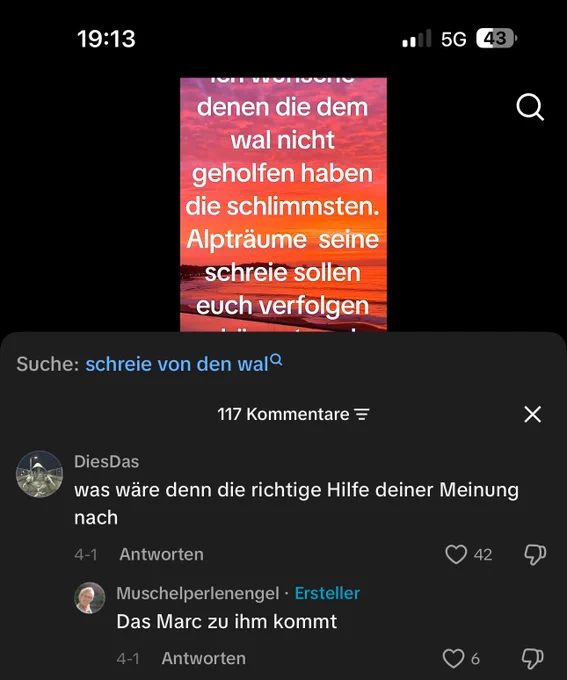
Task: Tap the video preview above comments
Action: coord(283,205)
